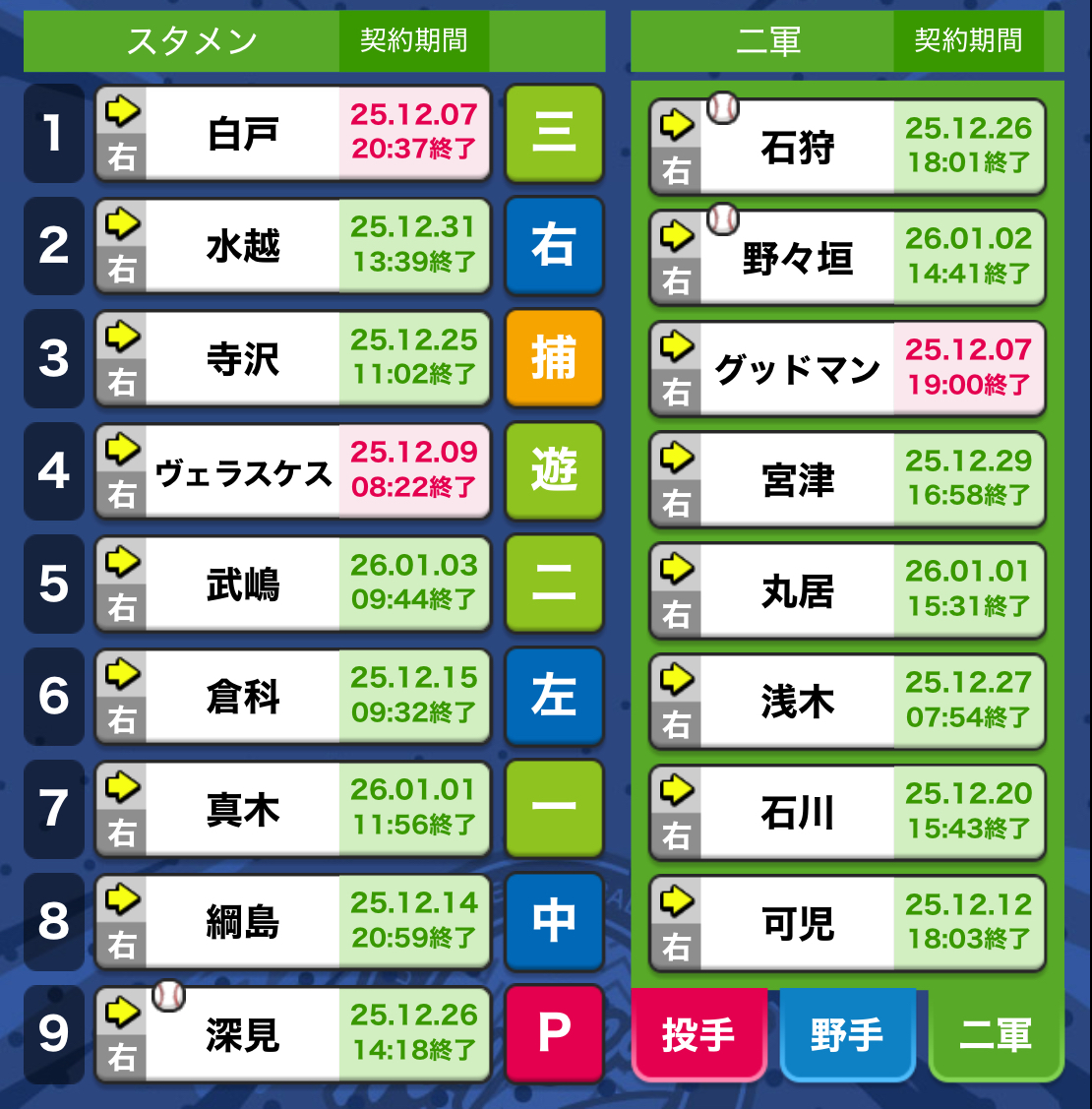
Task: Select pitcher 深見 in ninth spot
Action: click(x=293, y=1034)
